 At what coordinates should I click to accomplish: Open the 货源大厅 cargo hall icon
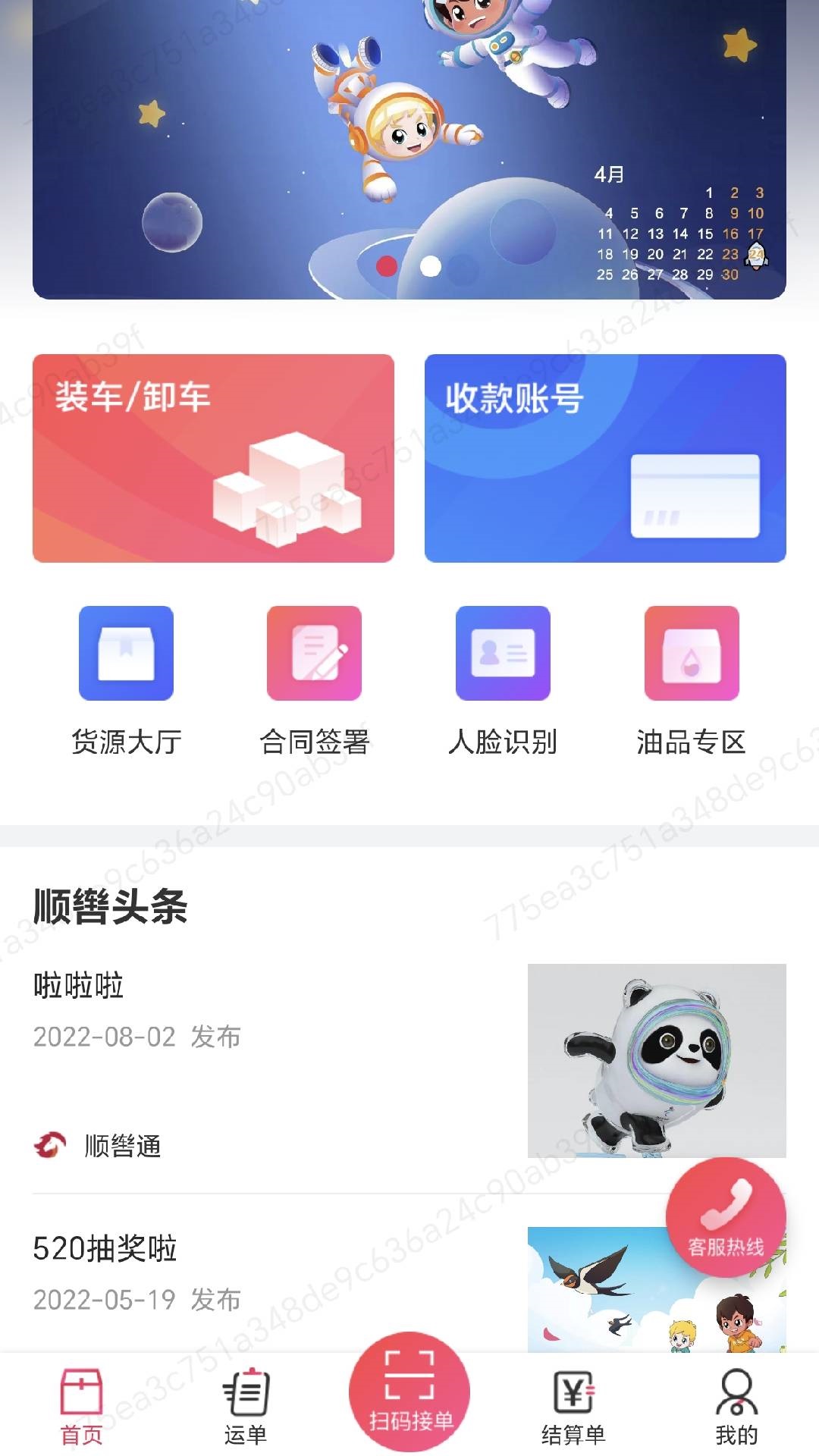tap(126, 654)
